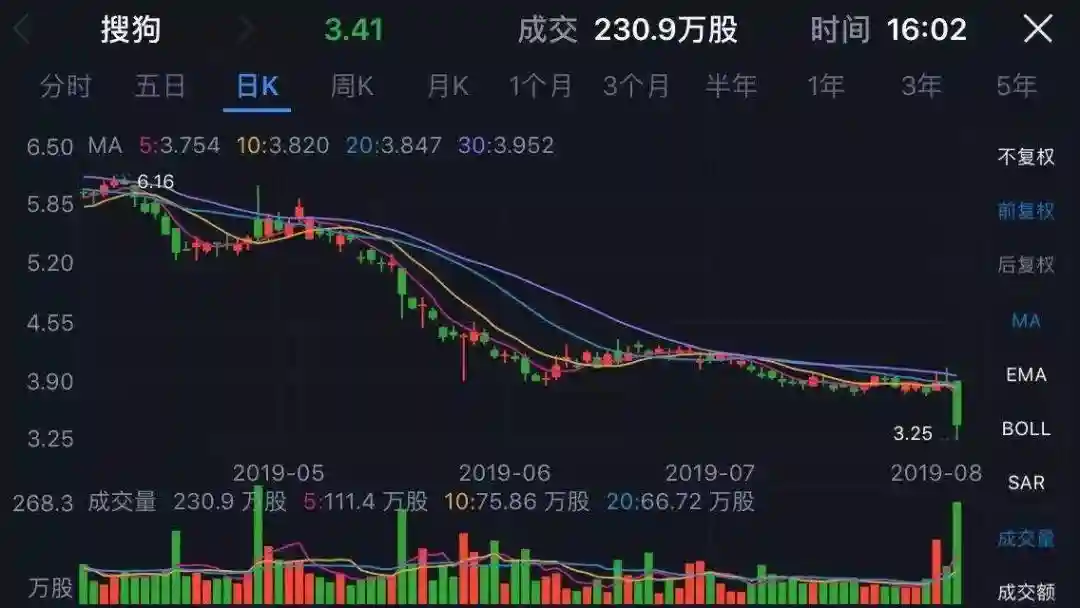Apply the BOLL indicator

[x=1026, y=429]
